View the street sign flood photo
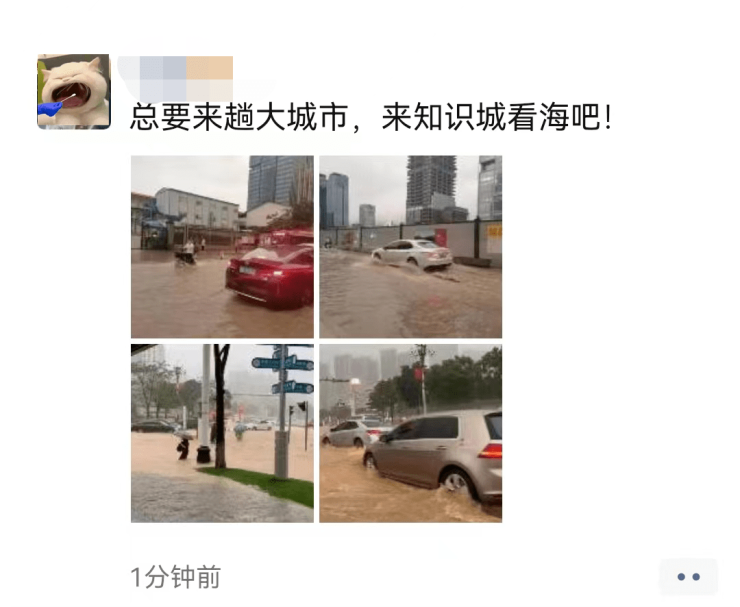 coord(222,433)
